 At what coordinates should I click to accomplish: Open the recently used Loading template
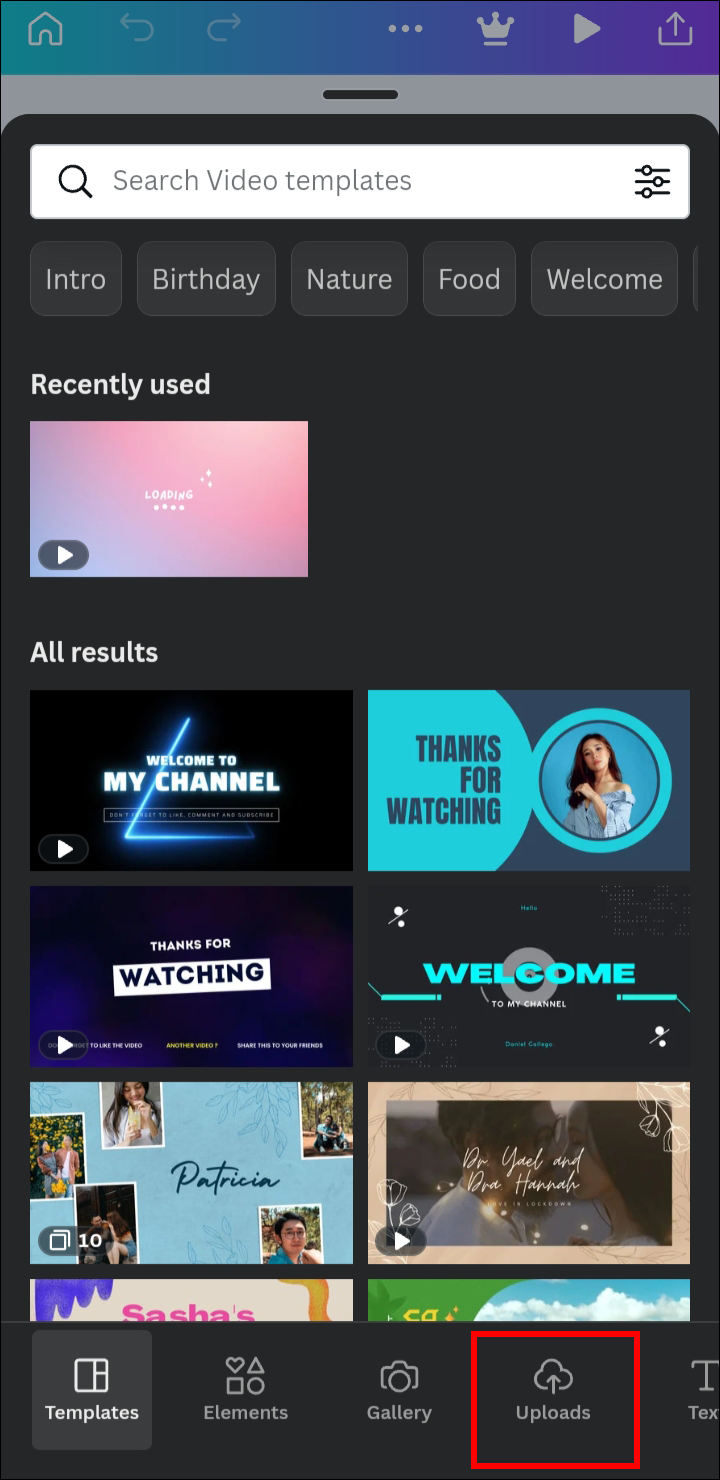169,498
